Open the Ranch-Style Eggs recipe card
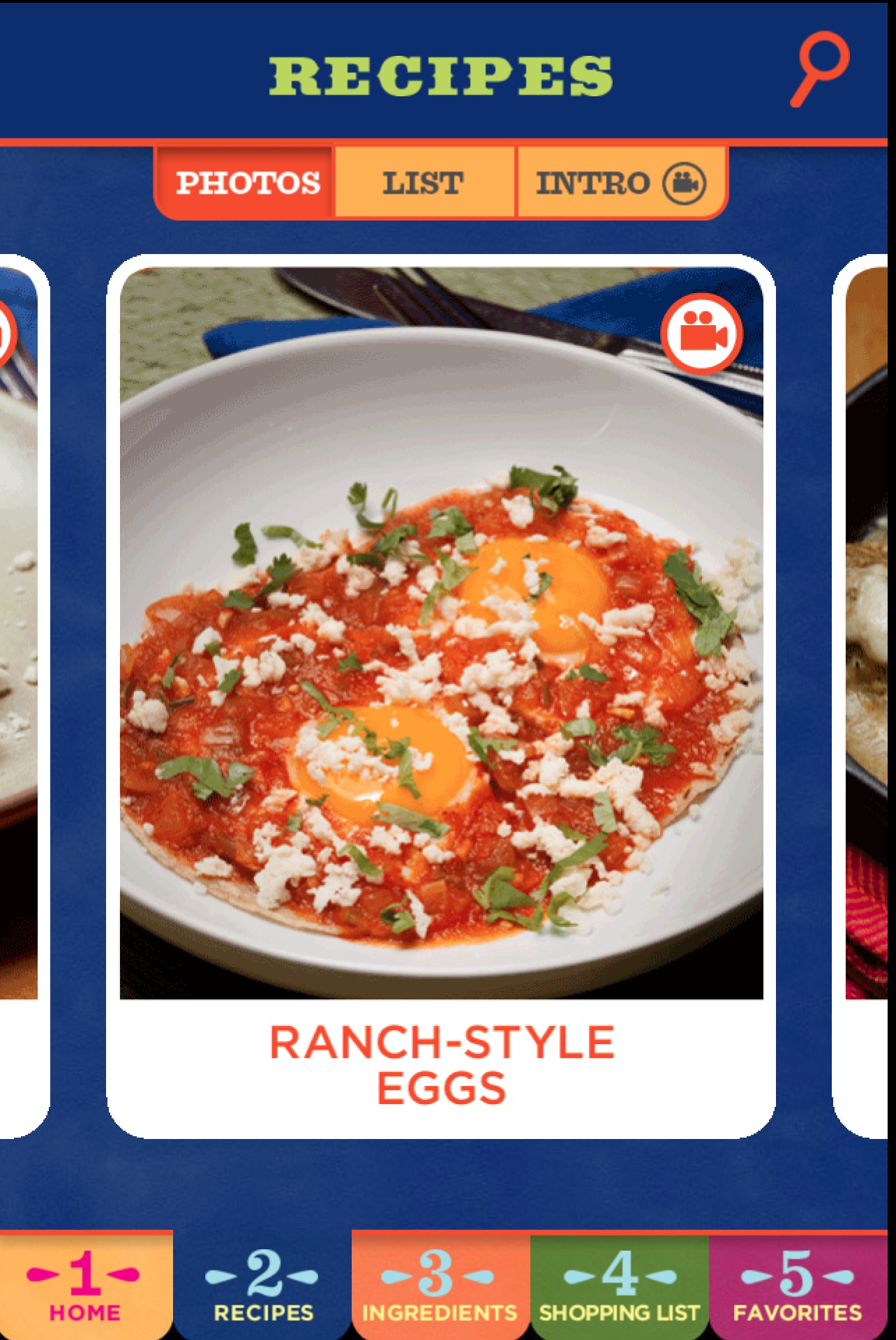The height and width of the screenshot is (1340, 896). pos(441,698)
